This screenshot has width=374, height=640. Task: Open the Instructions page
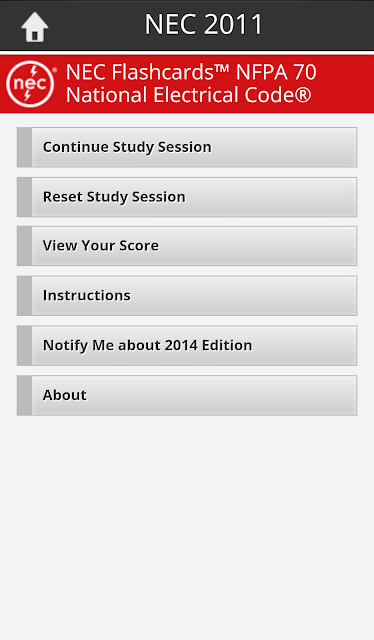[187, 296]
